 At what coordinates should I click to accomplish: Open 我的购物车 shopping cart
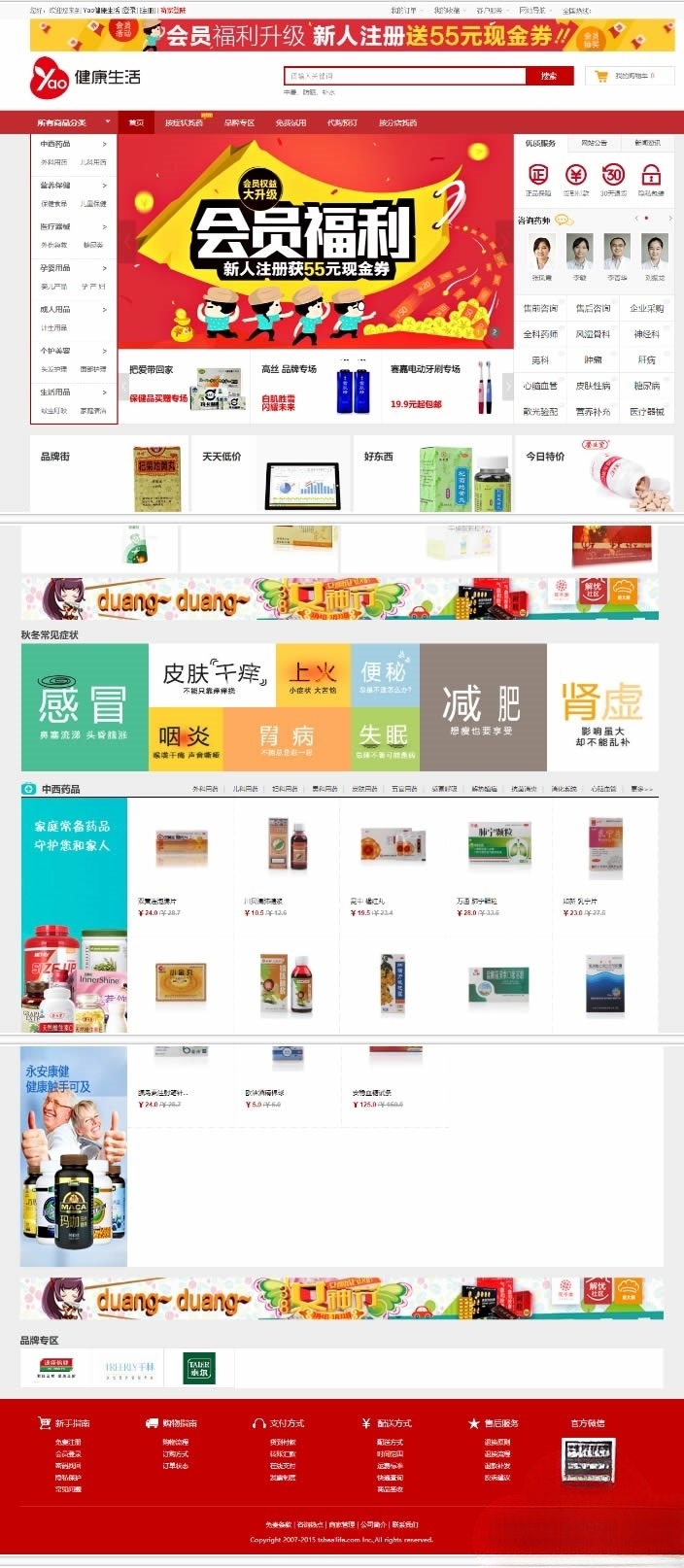tap(629, 76)
